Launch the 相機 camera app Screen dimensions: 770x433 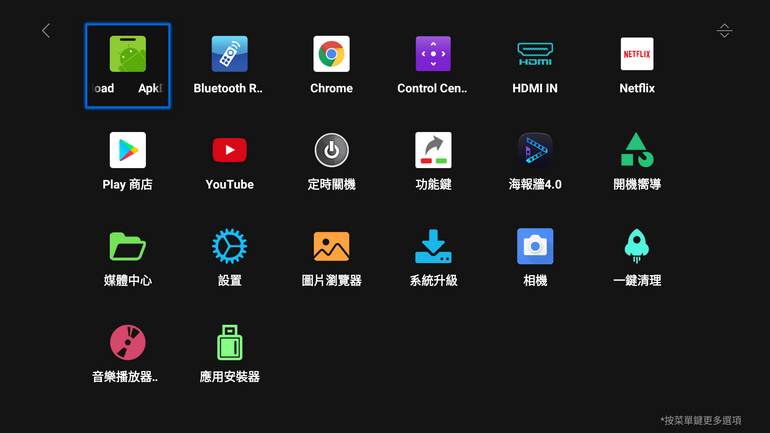[x=535, y=246]
